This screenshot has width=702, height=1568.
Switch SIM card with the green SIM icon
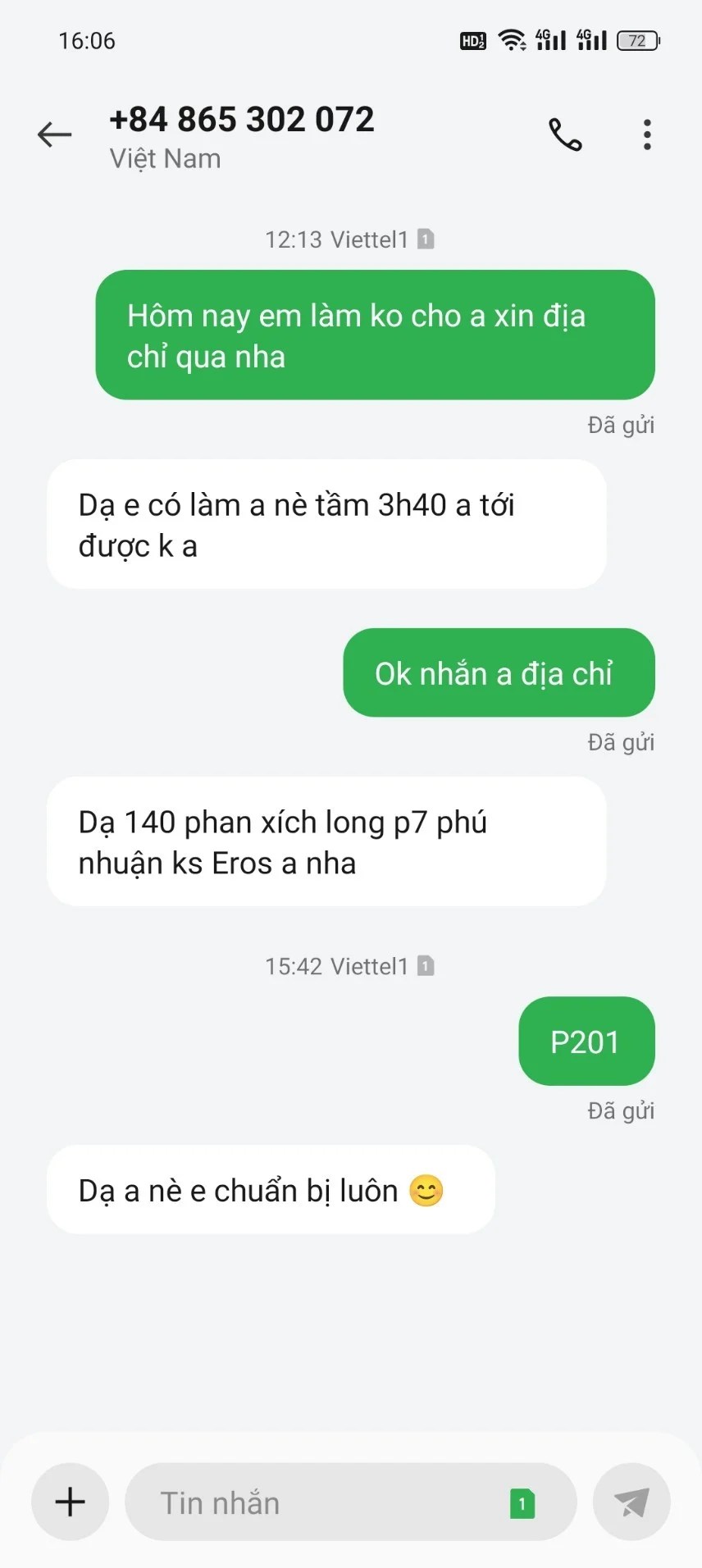click(522, 1503)
